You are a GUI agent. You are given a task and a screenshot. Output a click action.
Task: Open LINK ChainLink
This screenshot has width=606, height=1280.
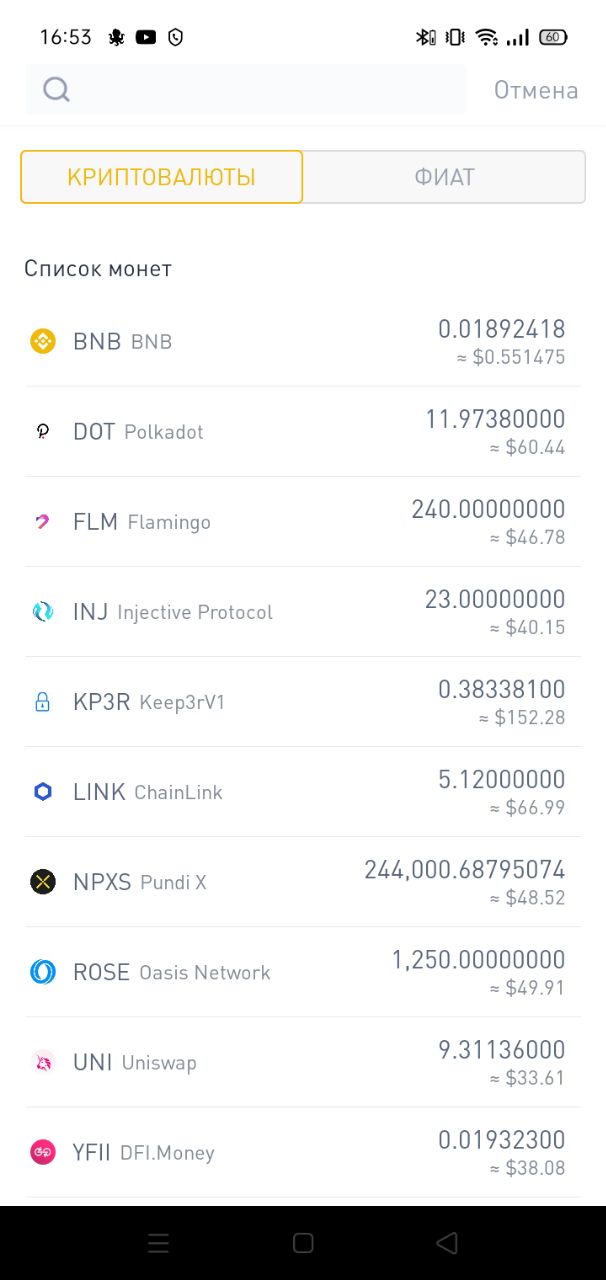303,792
